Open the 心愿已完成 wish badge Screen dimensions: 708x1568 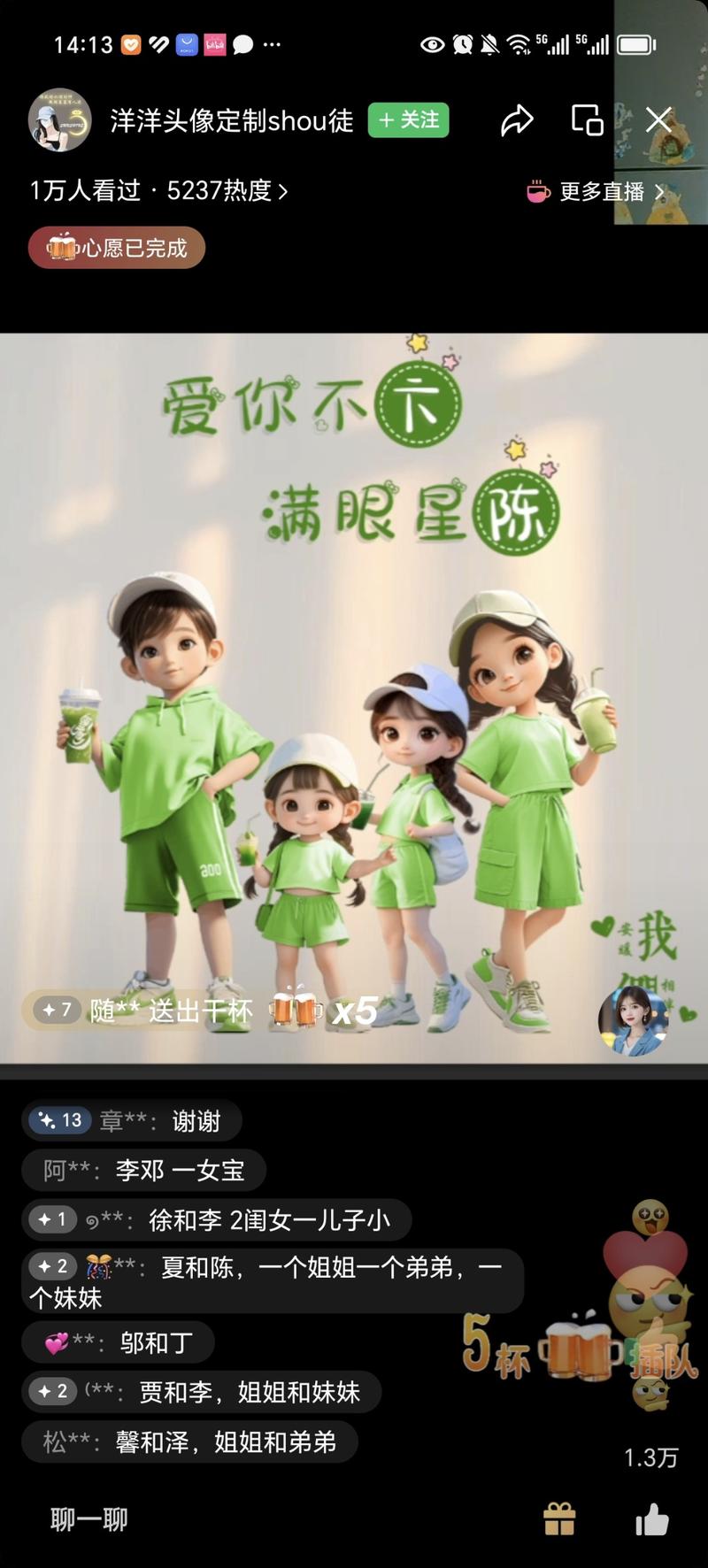coord(117,249)
